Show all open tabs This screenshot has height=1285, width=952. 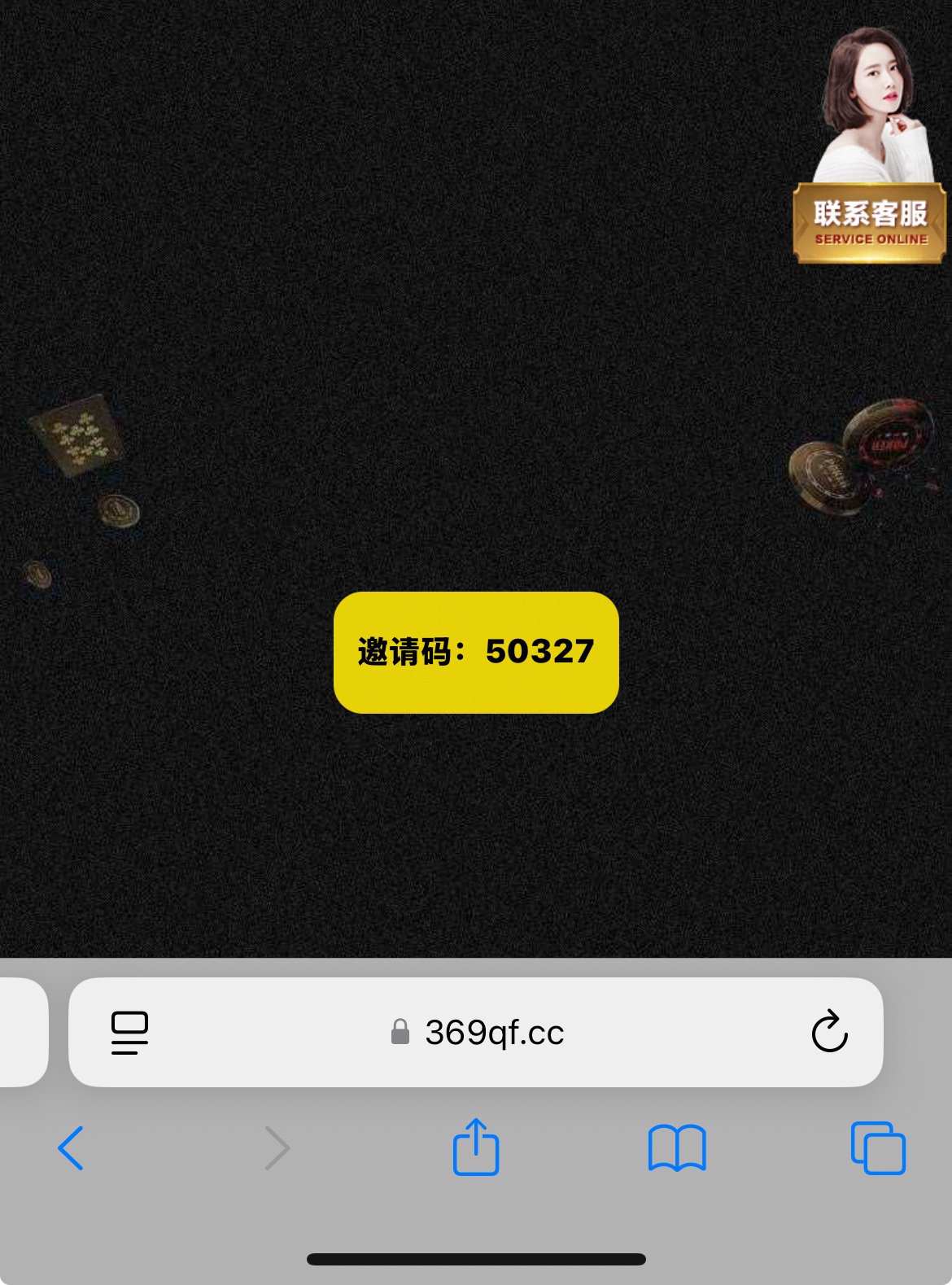878,1147
